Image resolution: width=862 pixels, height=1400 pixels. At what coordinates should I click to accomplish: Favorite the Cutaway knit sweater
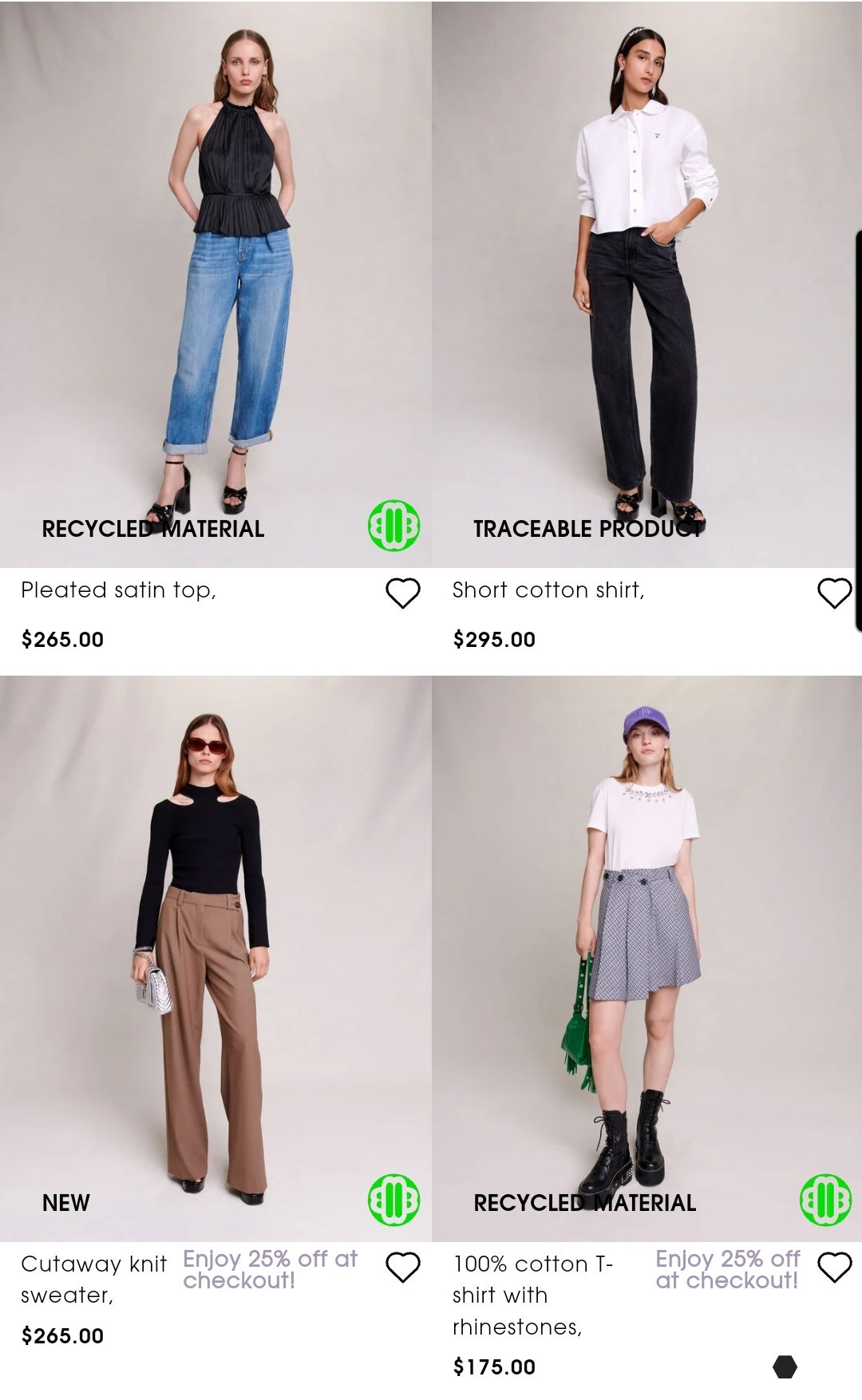(402, 1268)
